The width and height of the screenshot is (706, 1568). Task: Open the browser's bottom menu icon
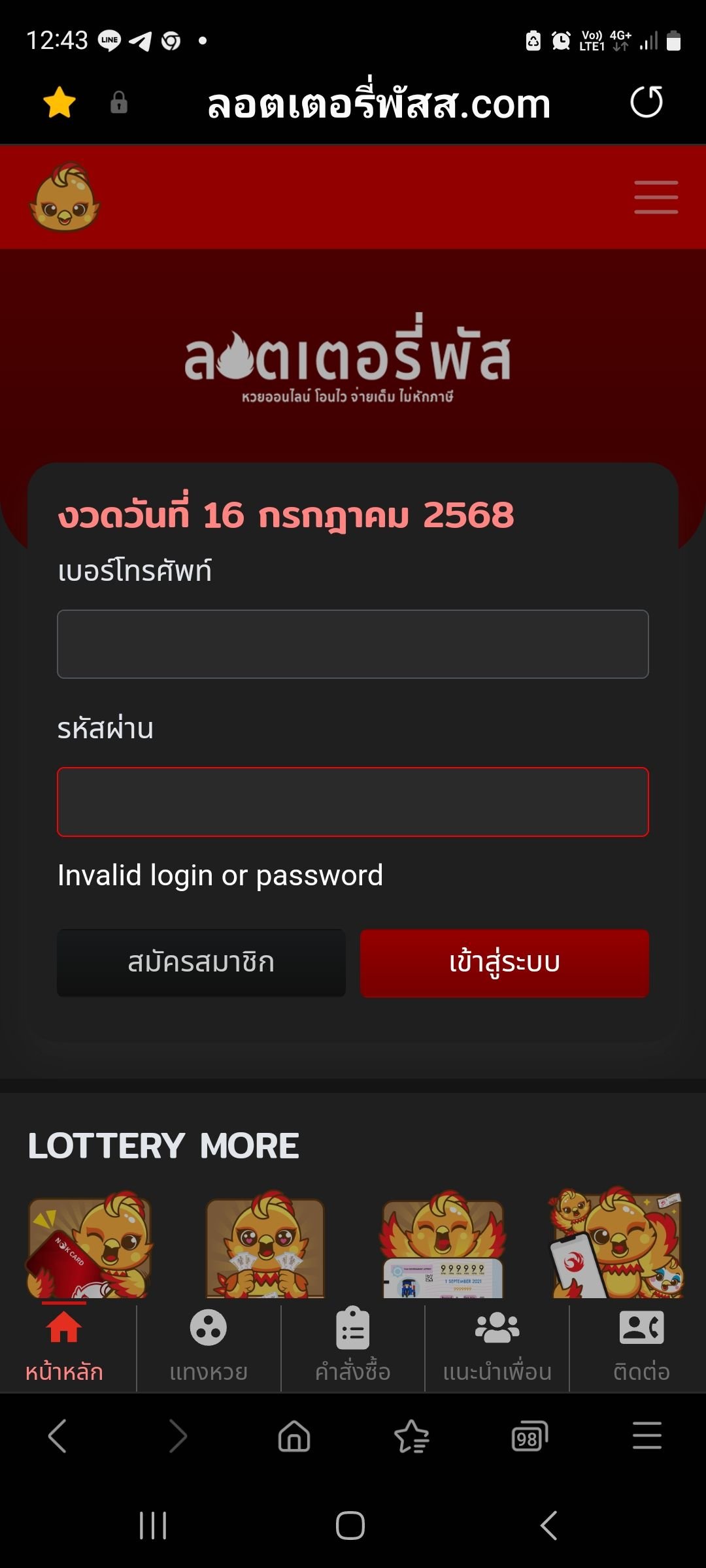click(647, 1435)
